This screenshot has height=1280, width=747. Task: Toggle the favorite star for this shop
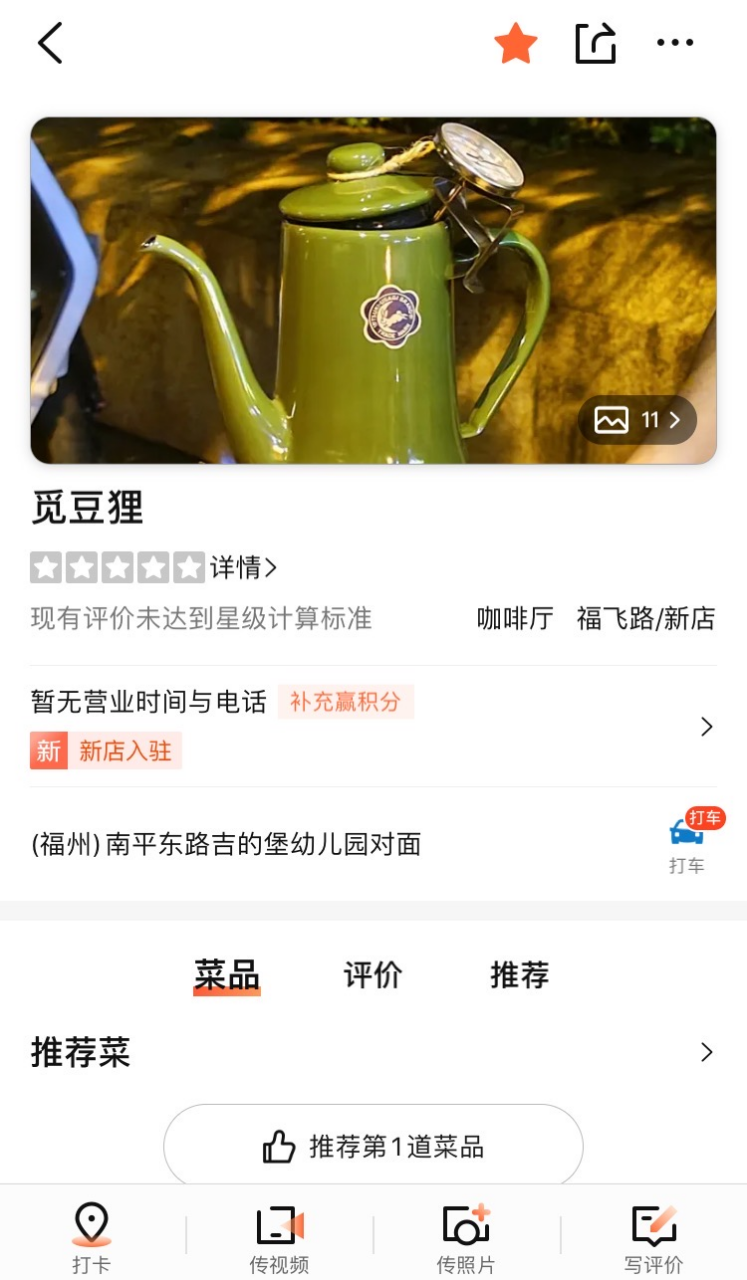[x=516, y=44]
